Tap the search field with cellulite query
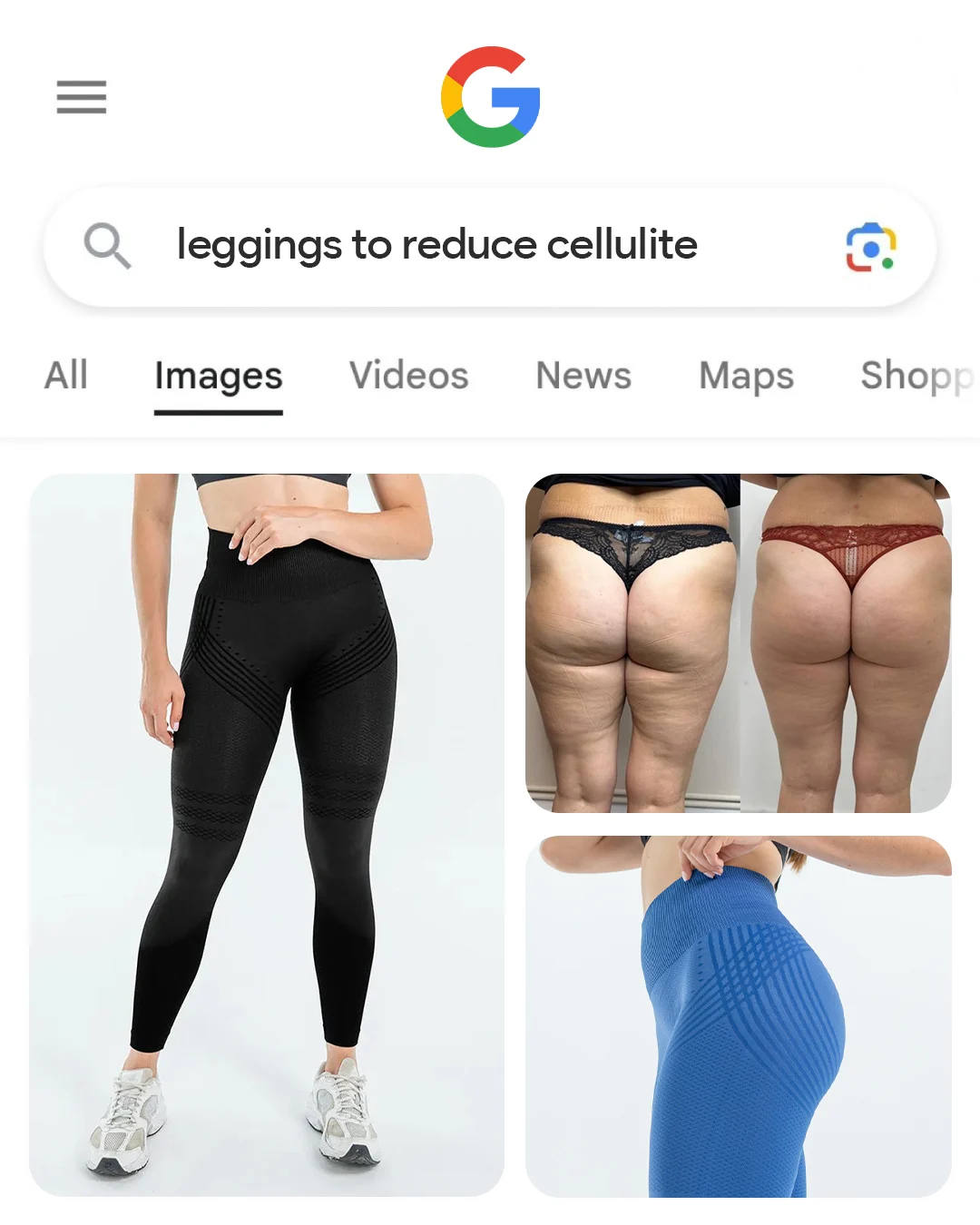 [437, 245]
